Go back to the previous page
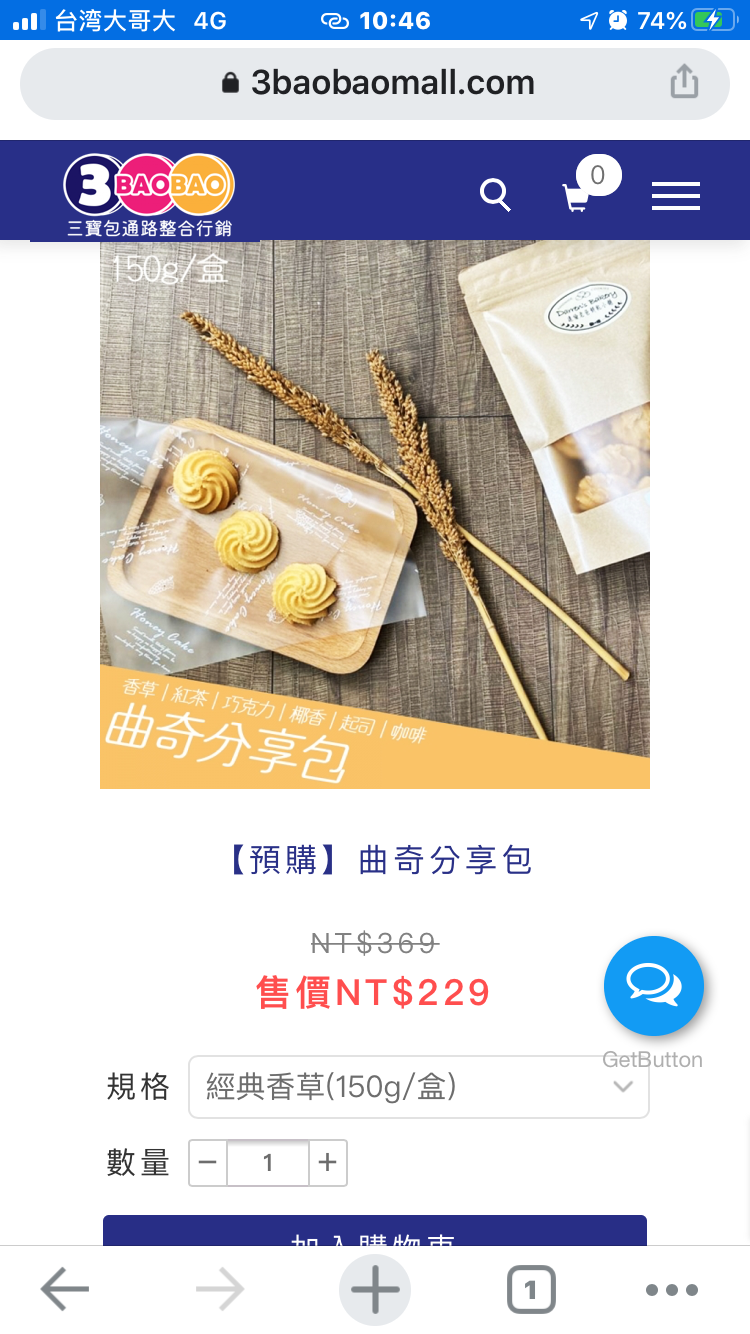The image size is (750, 1334). pyautogui.click(x=65, y=1290)
